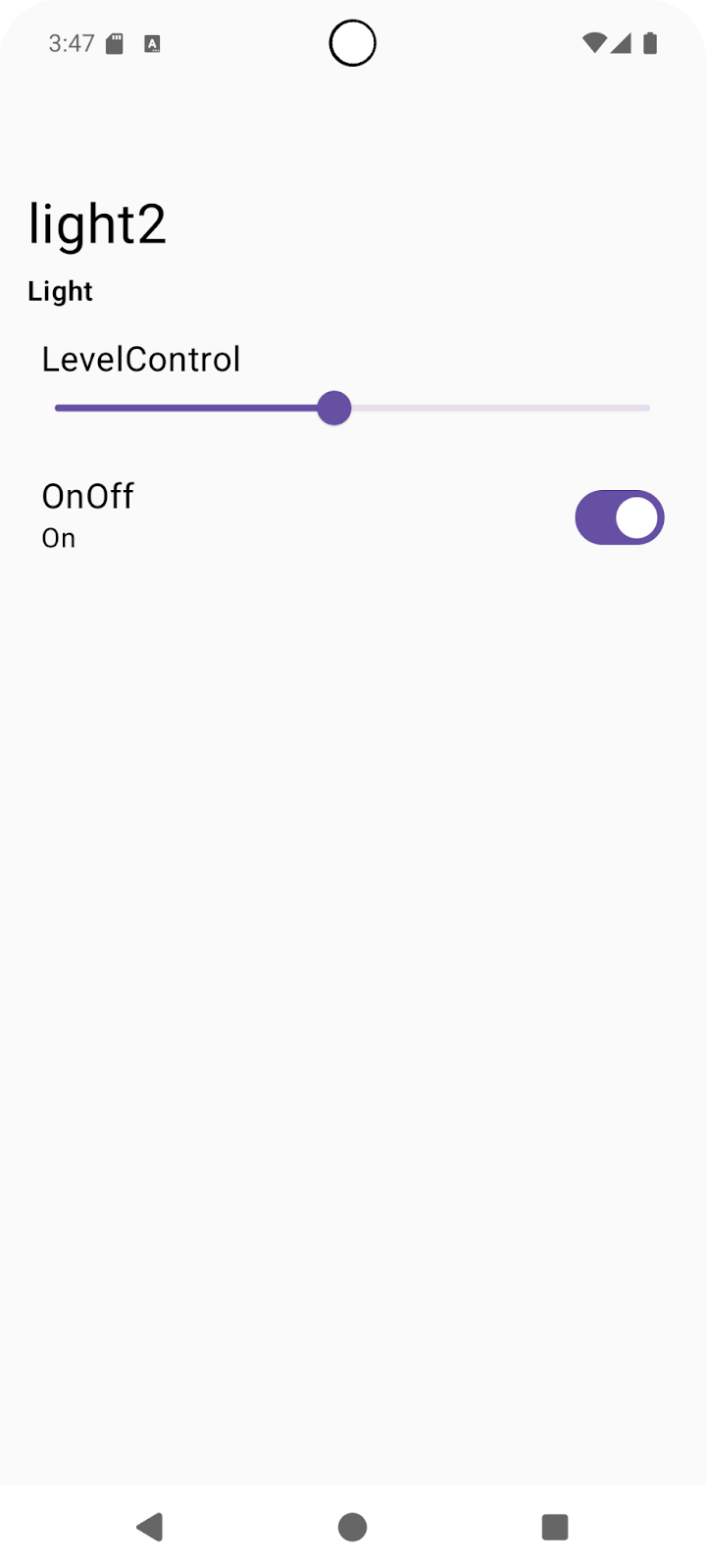Tap the LevelControl section header
The height and width of the screenshot is (1568, 706).
(141, 360)
